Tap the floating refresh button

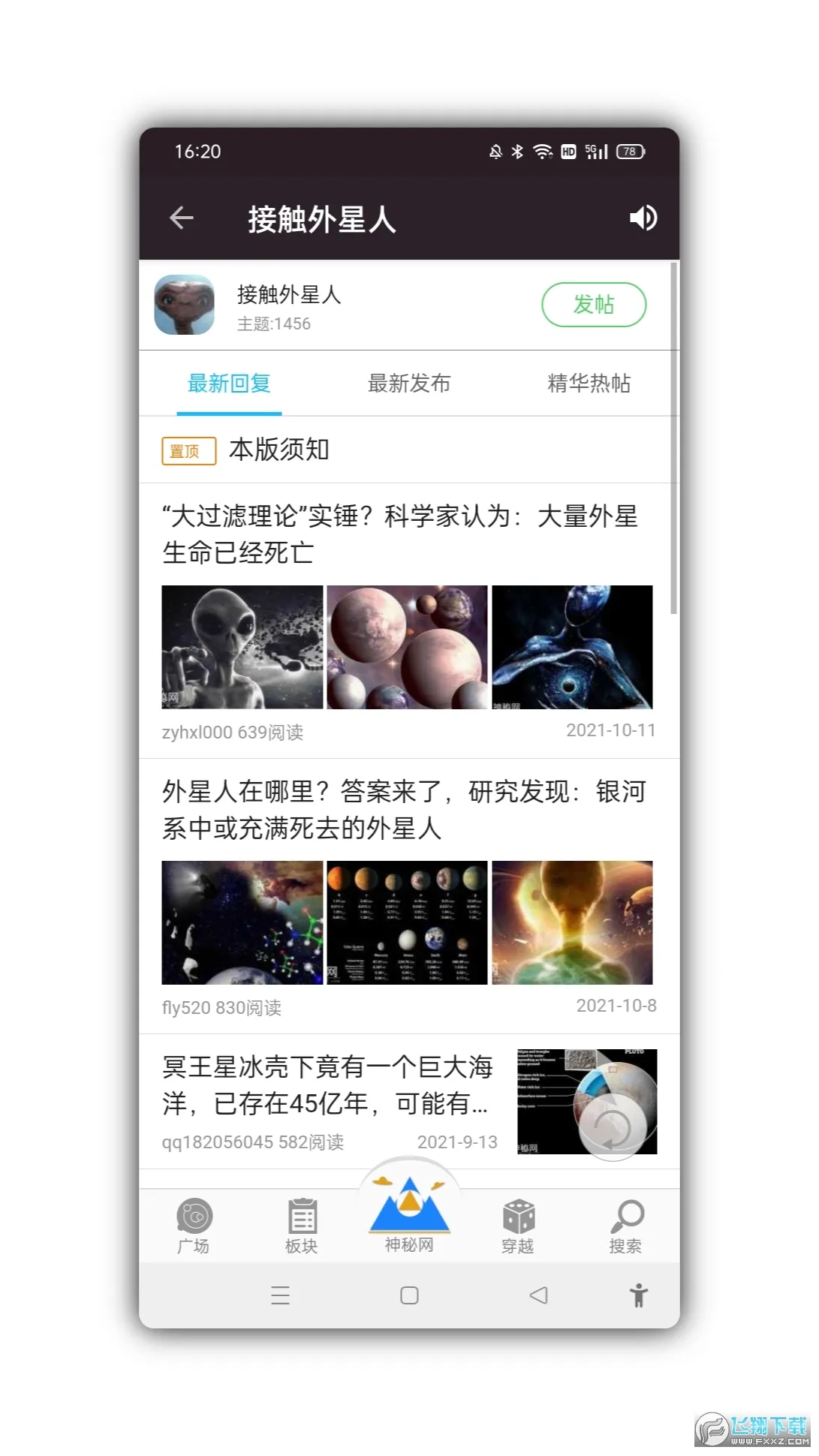point(613,1127)
